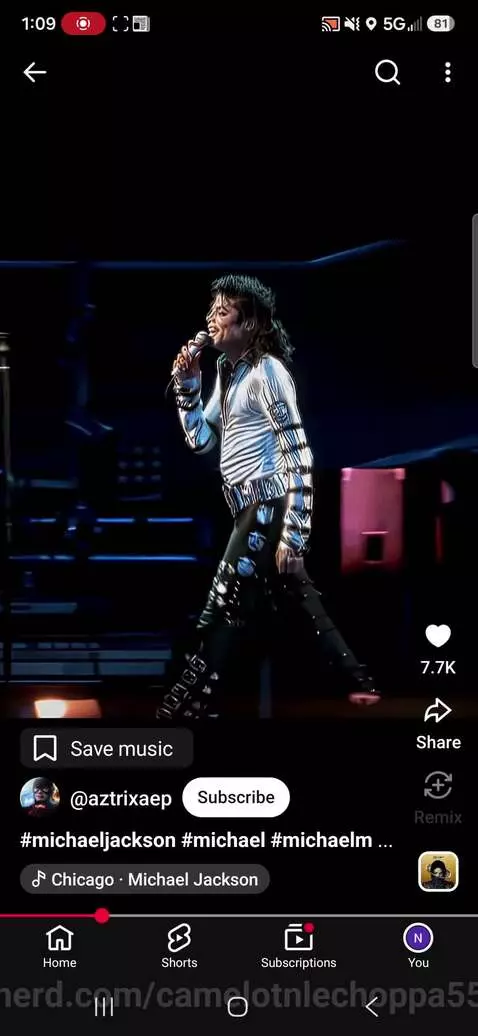
Task: Subscribe to @aztrixaep
Action: [236, 797]
